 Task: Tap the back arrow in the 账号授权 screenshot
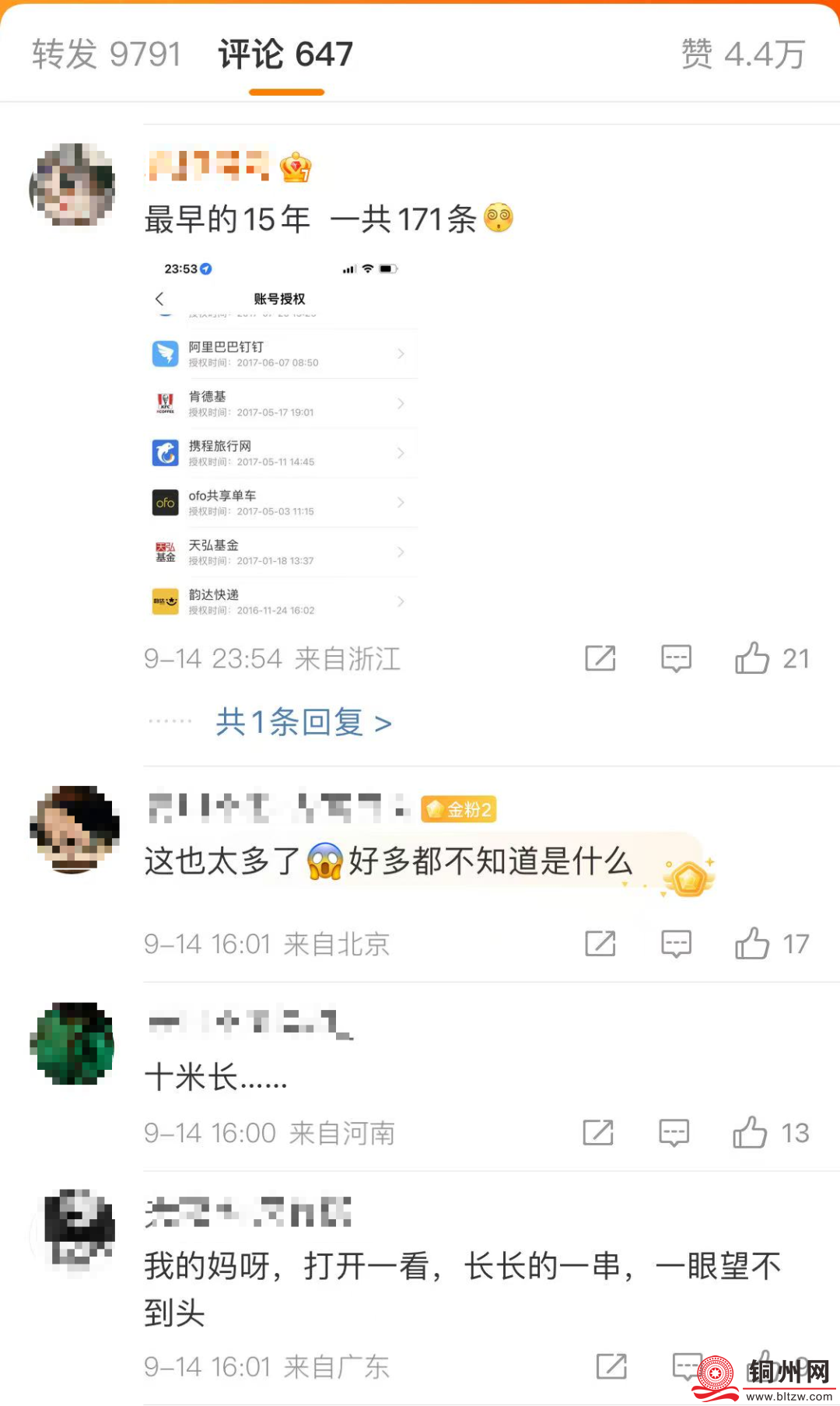click(x=159, y=298)
